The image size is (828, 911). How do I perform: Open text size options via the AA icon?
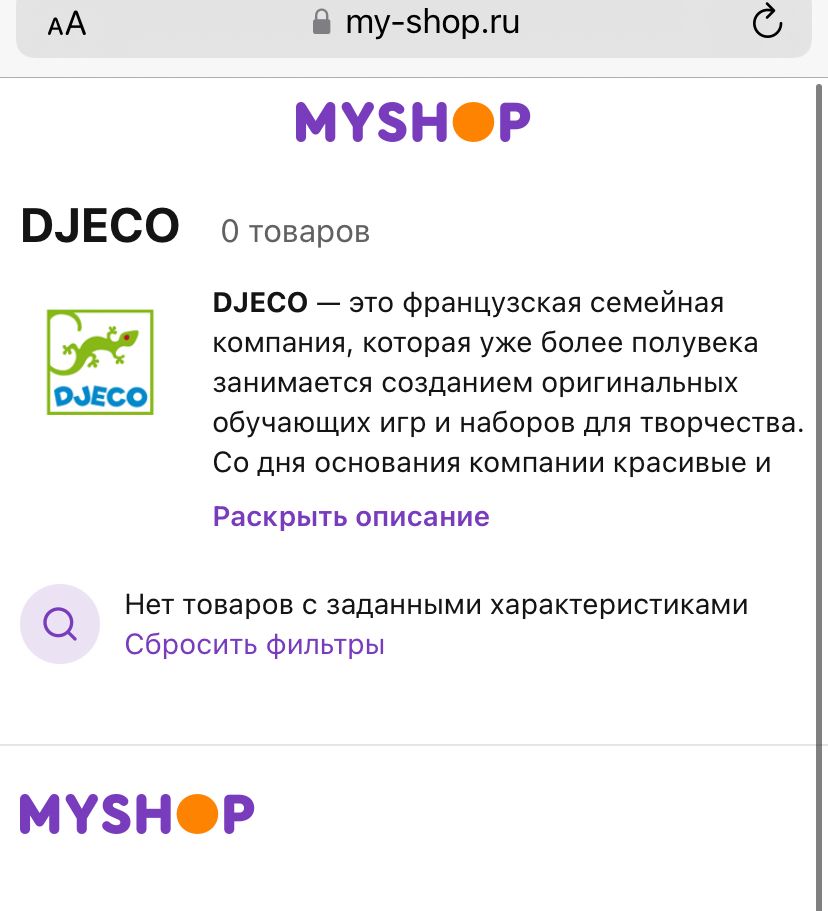(x=65, y=24)
